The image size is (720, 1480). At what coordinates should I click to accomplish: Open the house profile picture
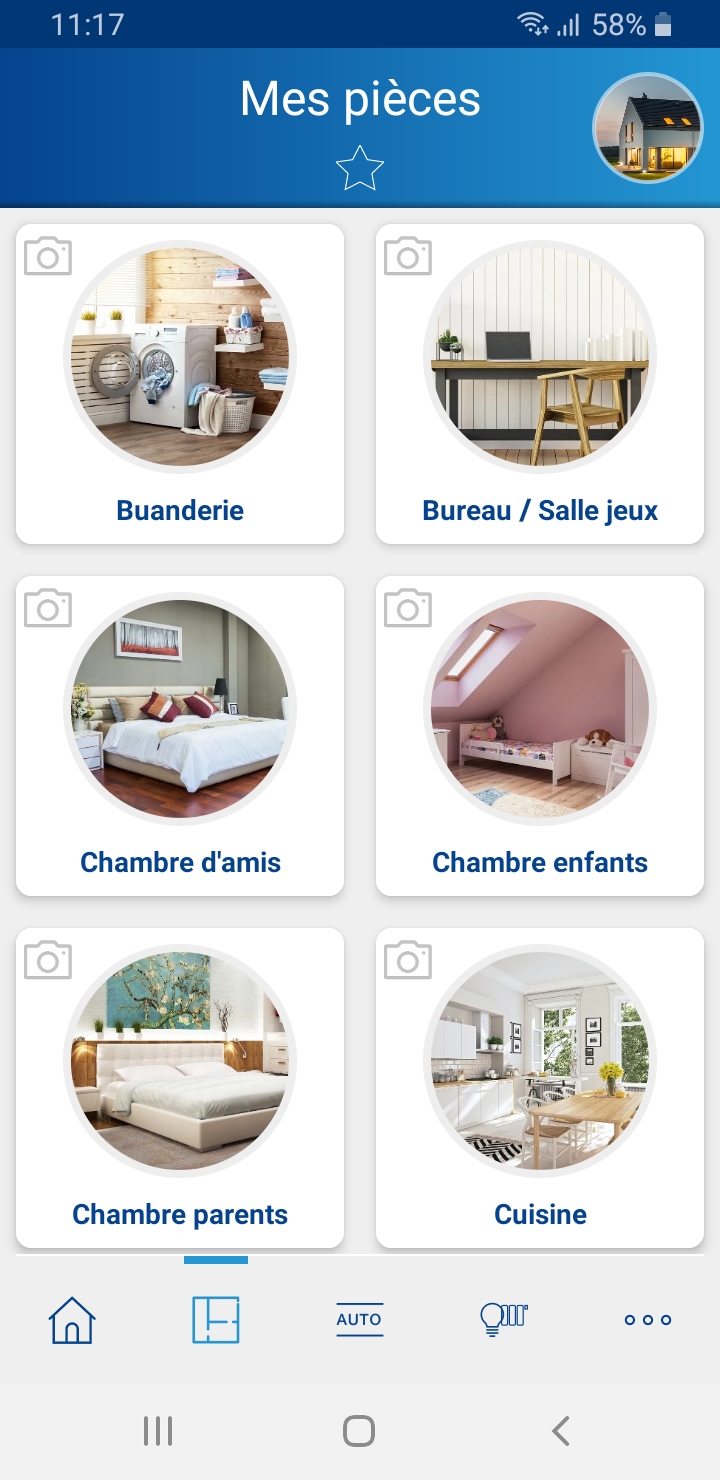tap(648, 128)
